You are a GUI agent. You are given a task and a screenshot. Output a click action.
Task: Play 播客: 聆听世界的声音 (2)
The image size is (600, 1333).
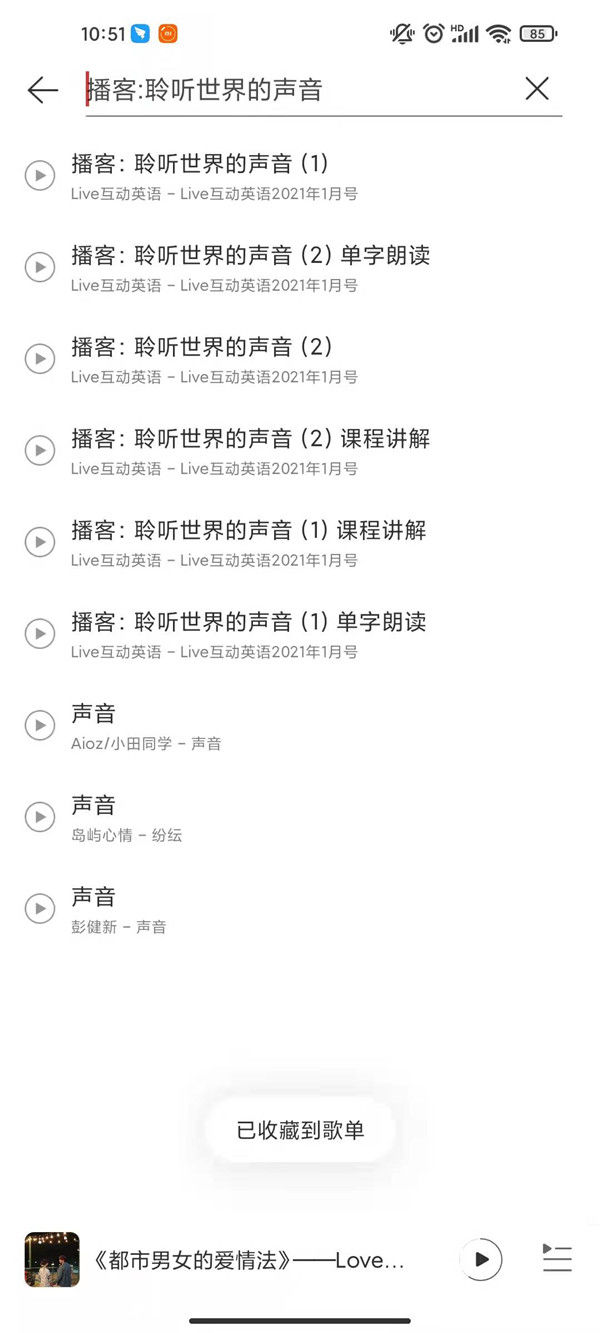tap(39, 359)
